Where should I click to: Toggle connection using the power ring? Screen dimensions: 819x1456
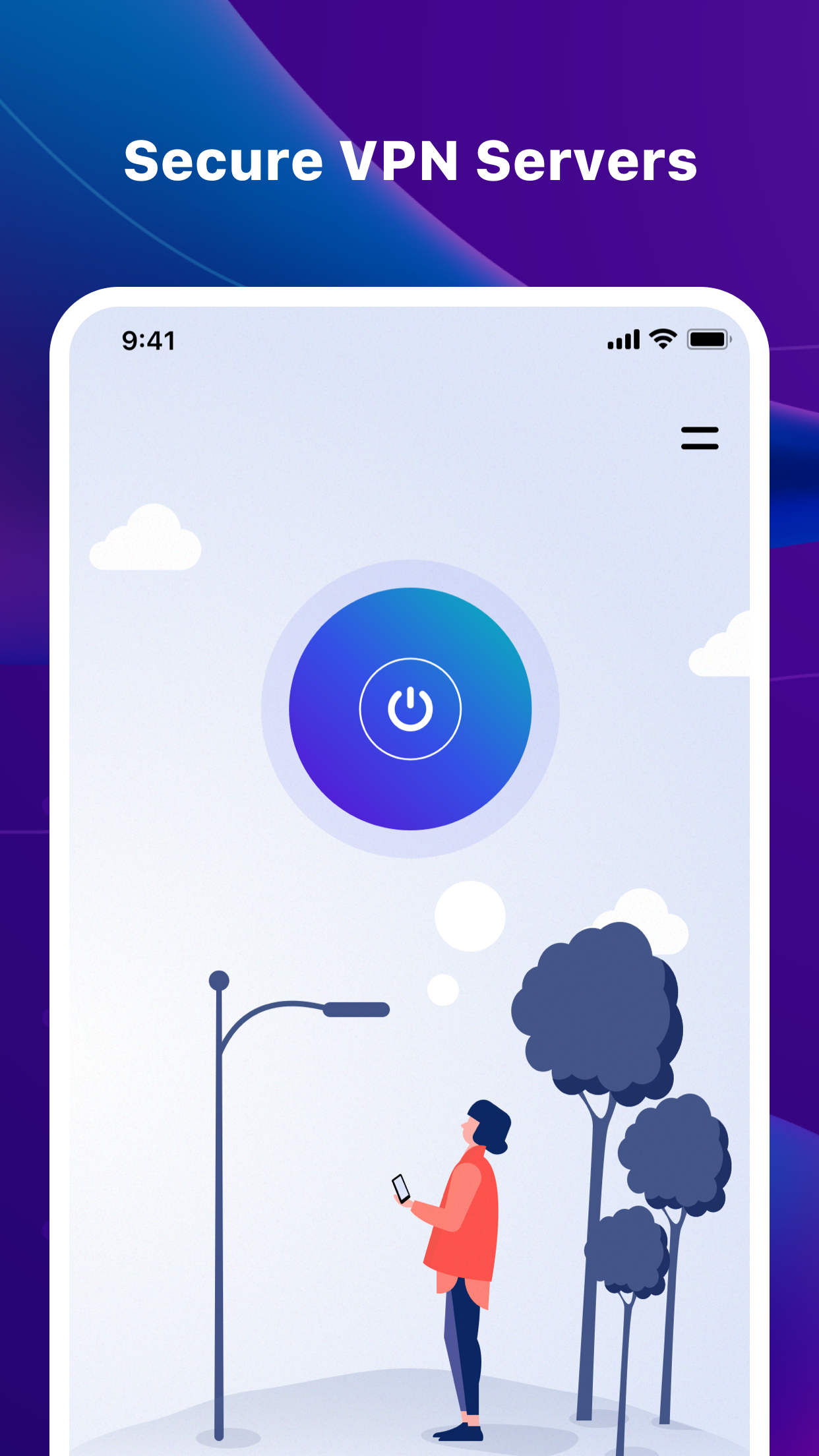409,708
